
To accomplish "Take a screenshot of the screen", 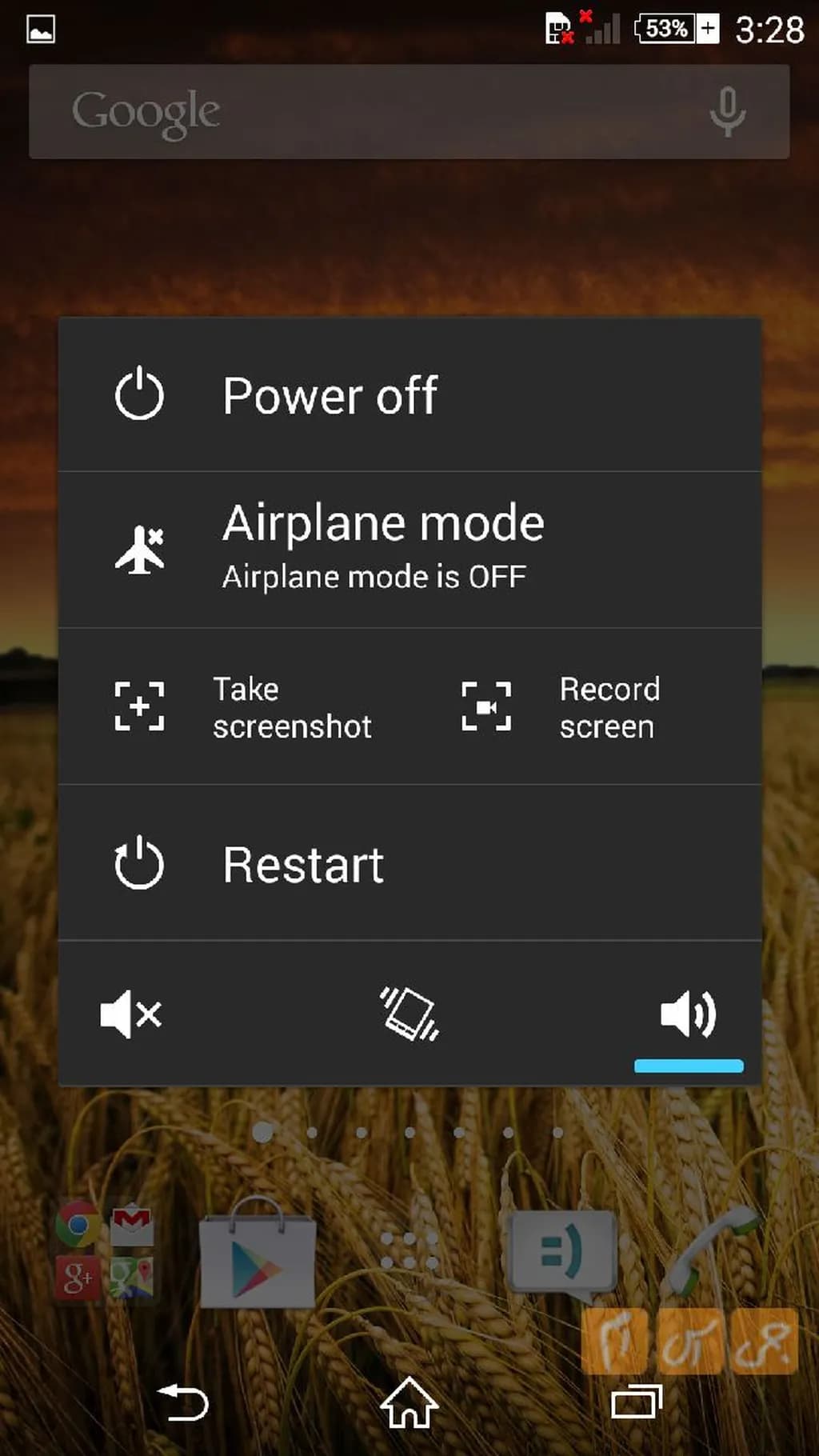I will click(x=244, y=707).
